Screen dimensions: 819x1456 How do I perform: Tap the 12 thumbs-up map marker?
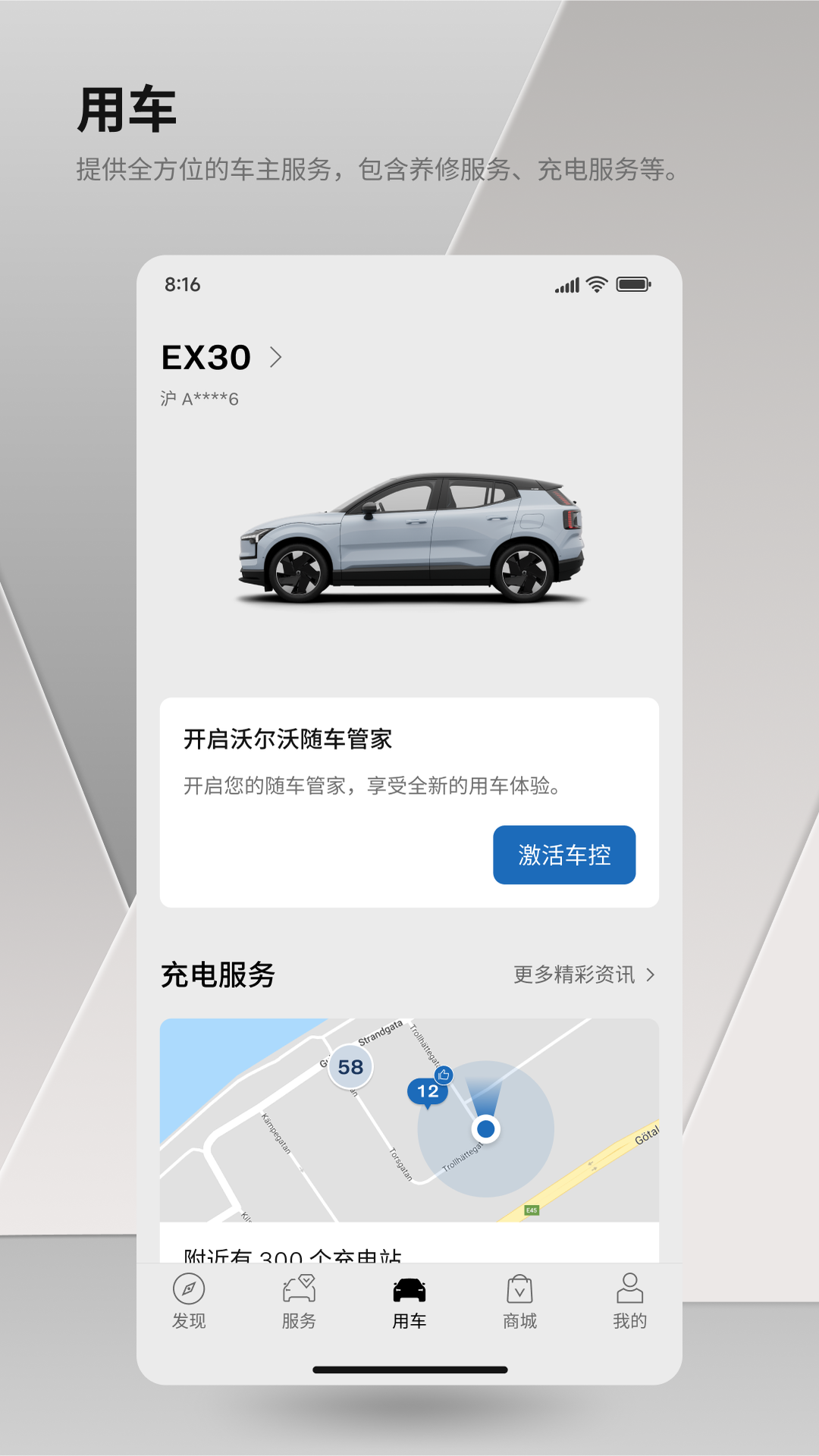coord(428,1092)
